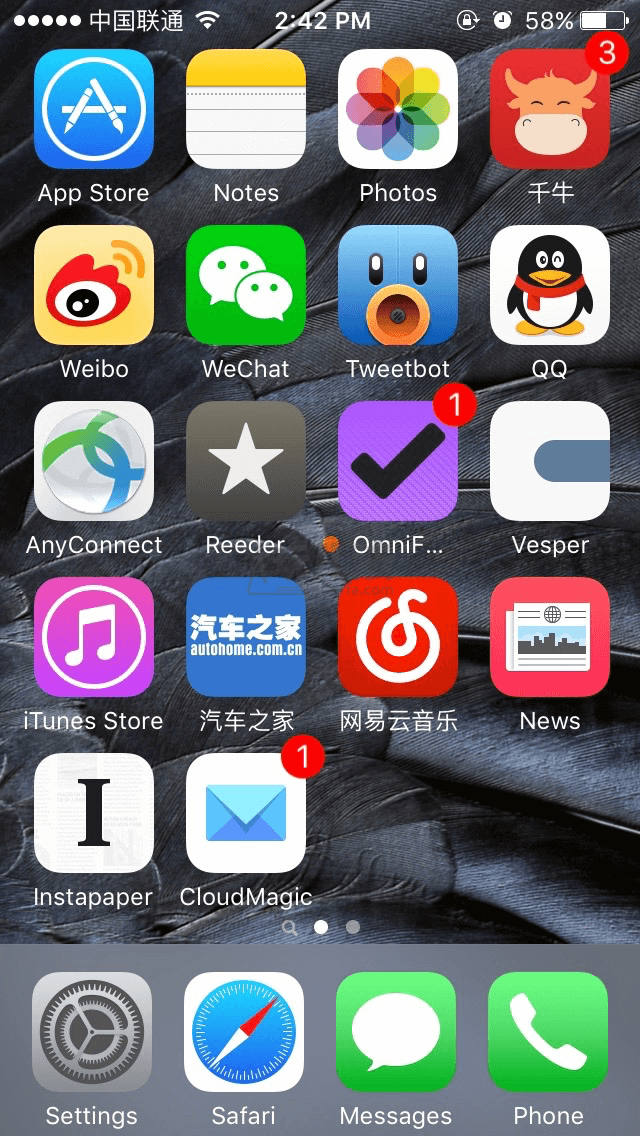
Task: Launch the Reeder app
Action: tap(246, 461)
